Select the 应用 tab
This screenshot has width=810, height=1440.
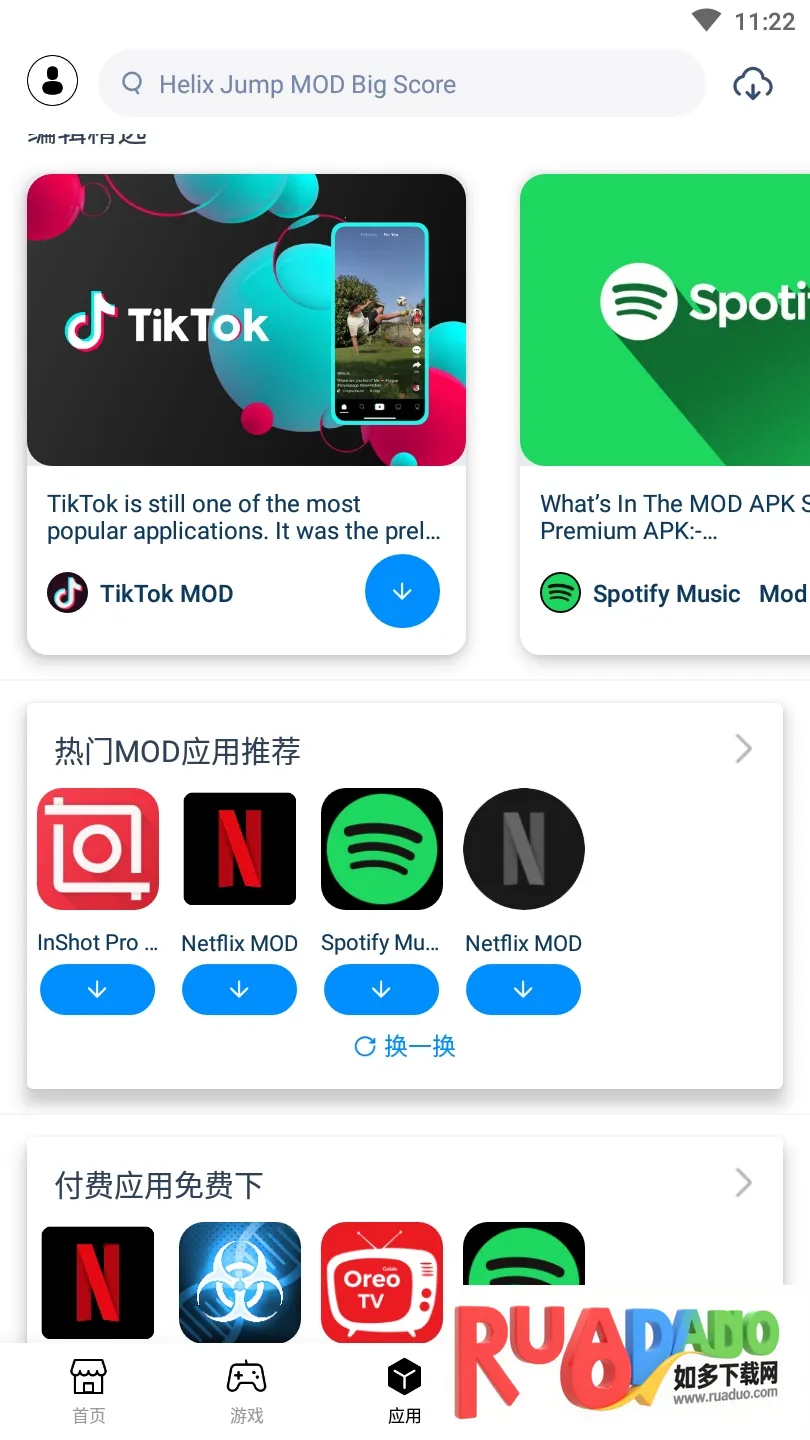coord(404,1390)
